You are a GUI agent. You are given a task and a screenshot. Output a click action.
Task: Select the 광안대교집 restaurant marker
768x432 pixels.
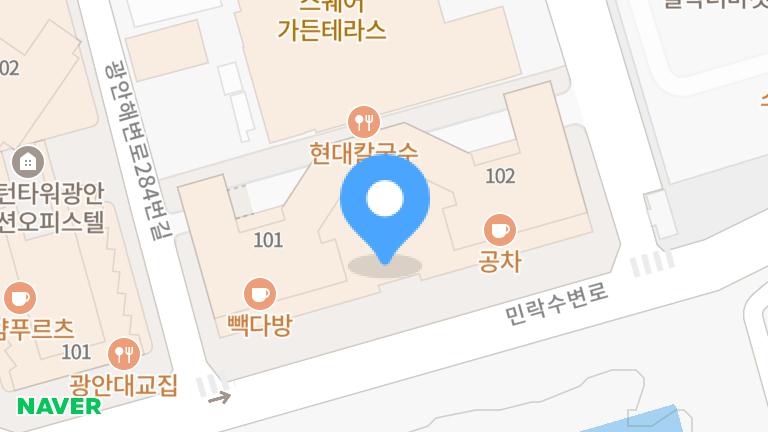coord(124,352)
